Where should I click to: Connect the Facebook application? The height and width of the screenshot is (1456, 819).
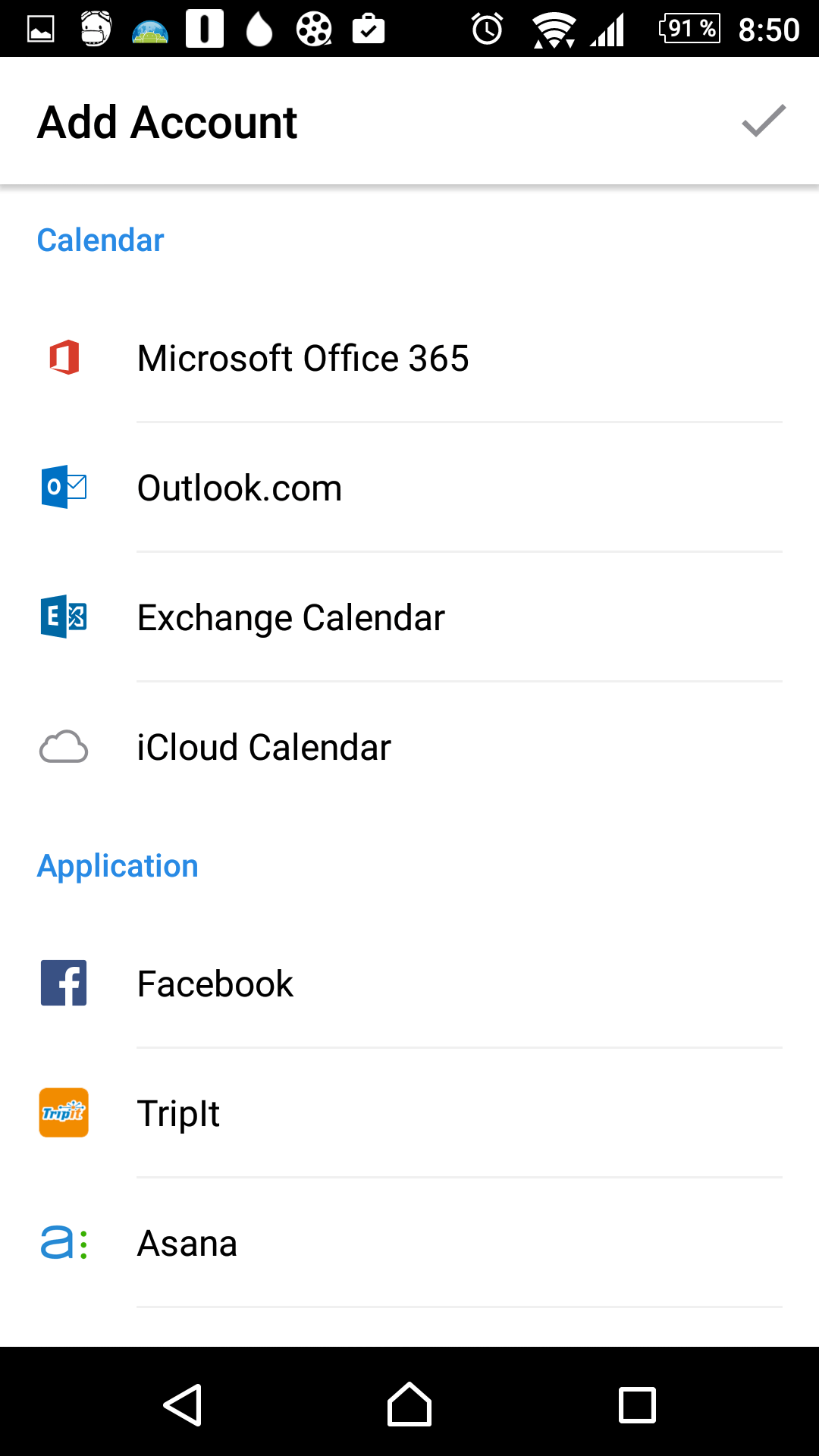pyautogui.click(x=409, y=984)
